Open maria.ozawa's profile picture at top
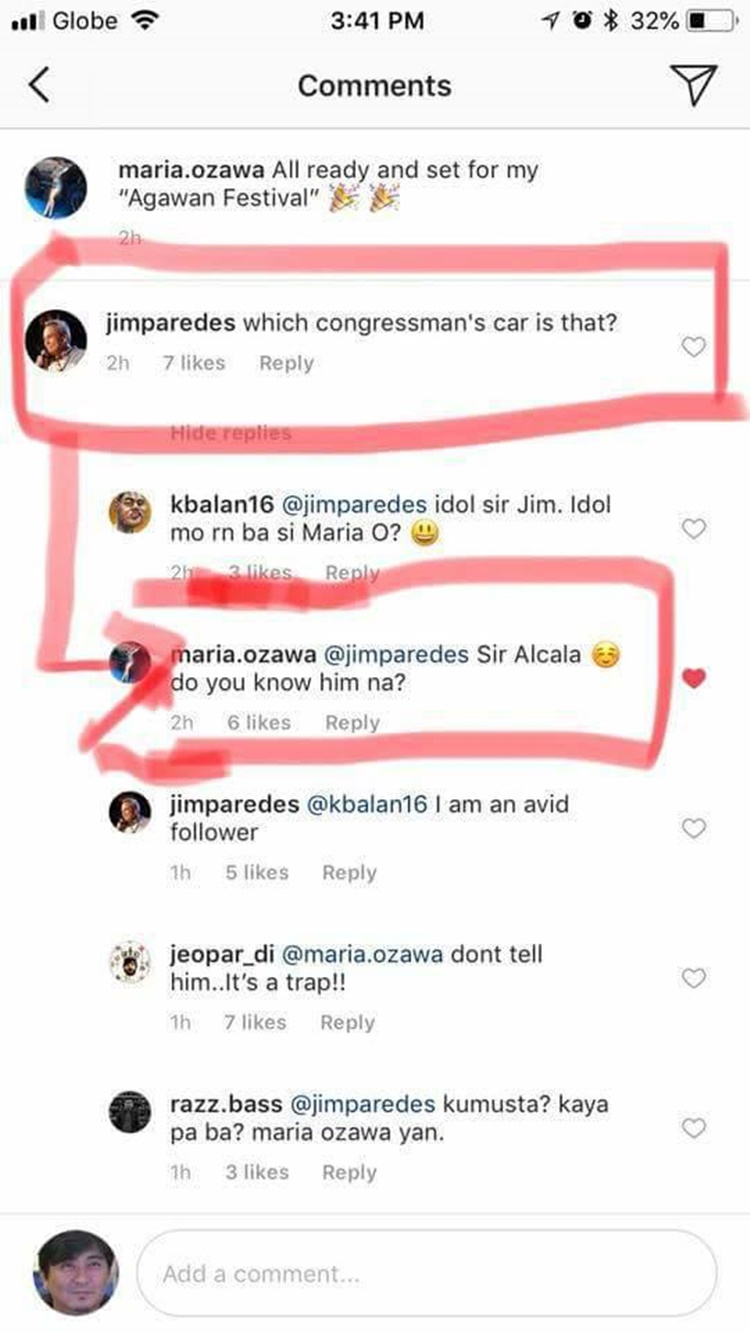Screen dimensions: 750x1333 pyautogui.click(x=56, y=186)
